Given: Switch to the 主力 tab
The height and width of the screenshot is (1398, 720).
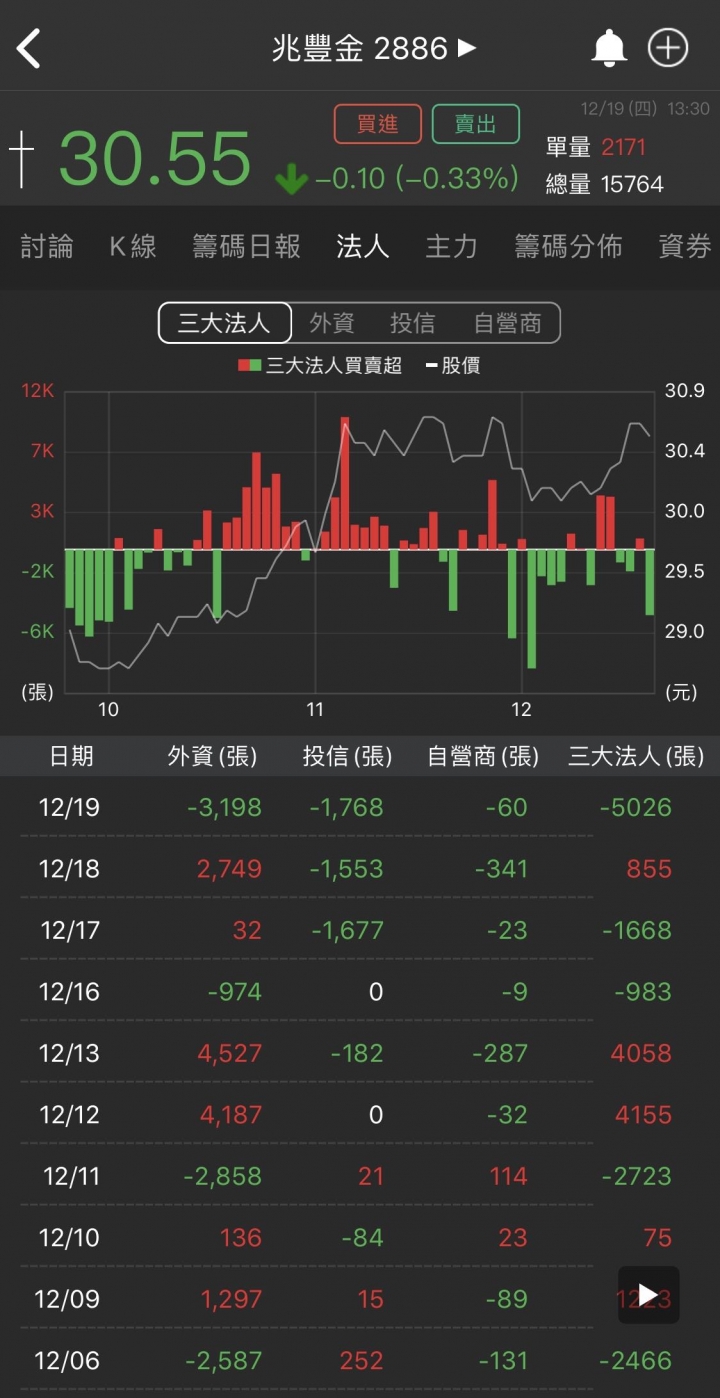Looking at the screenshot, I should click(451, 246).
